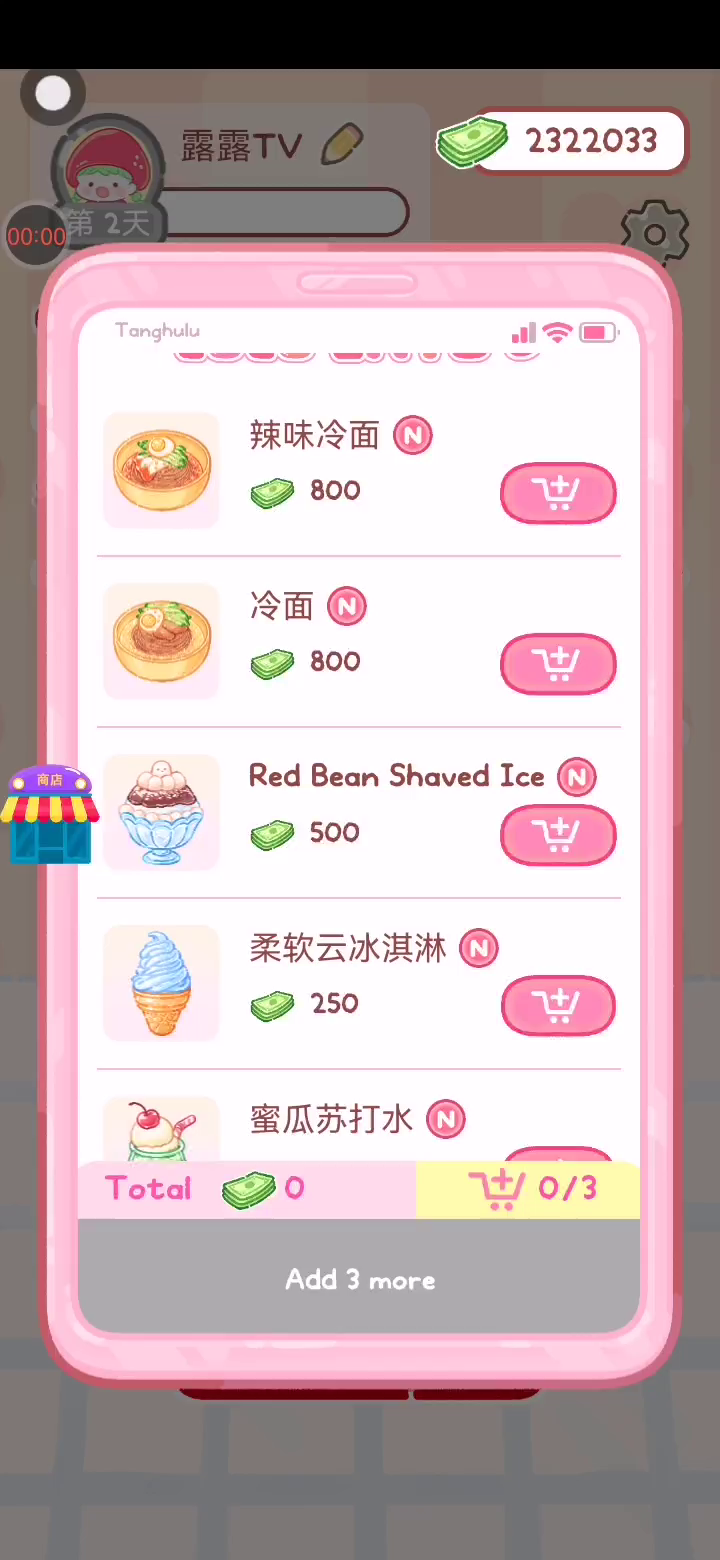Screen dimensions: 720x1560
Task: Open the strawberry profile avatar
Action: click(106, 165)
